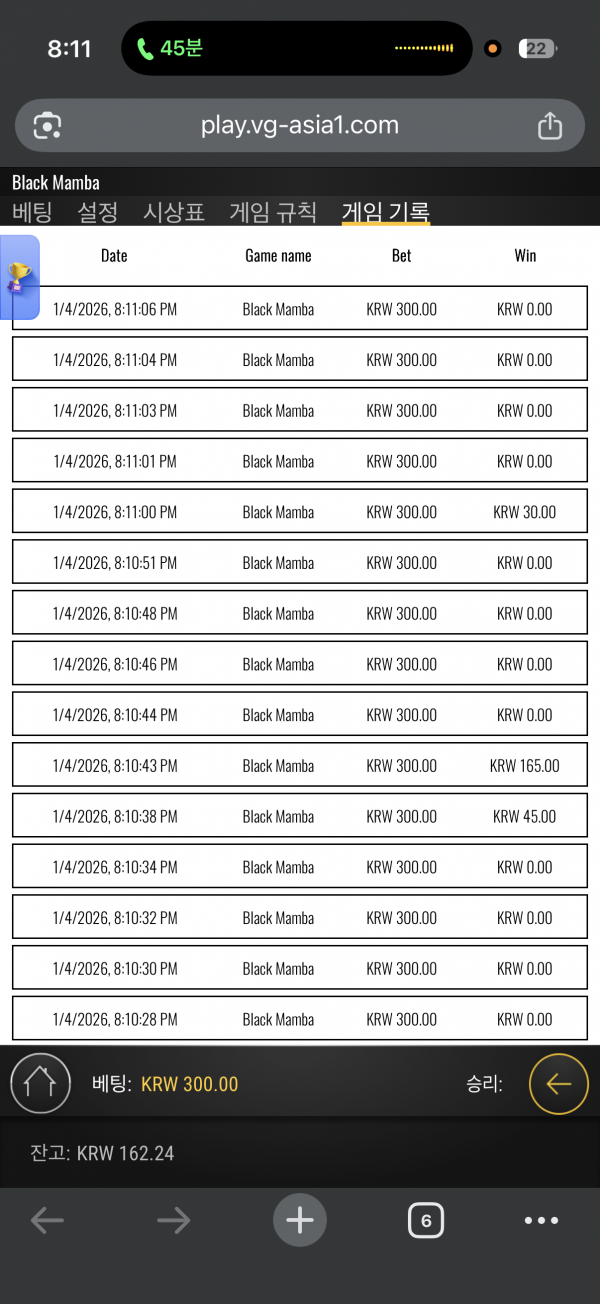The image size is (600, 1304).
Task: Switch to the 시상표 tab
Action: pyautogui.click(x=174, y=212)
